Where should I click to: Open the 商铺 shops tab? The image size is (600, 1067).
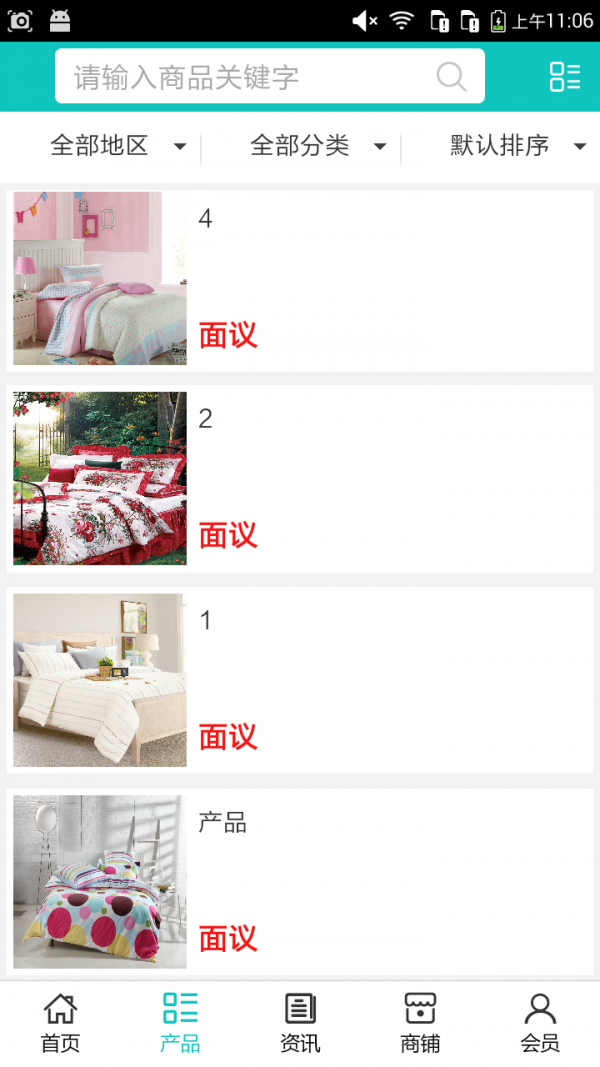point(420,1023)
